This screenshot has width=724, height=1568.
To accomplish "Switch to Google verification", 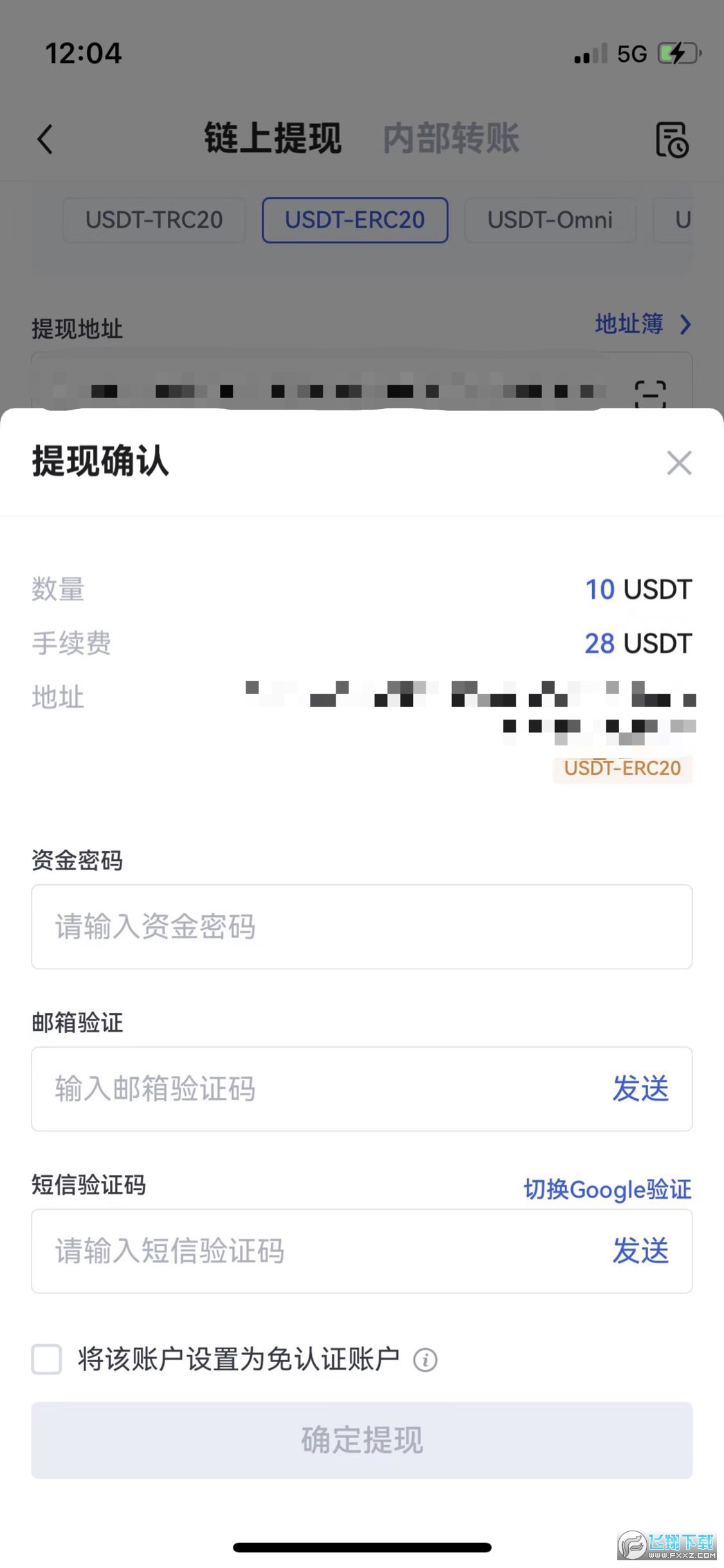I will pyautogui.click(x=607, y=1189).
